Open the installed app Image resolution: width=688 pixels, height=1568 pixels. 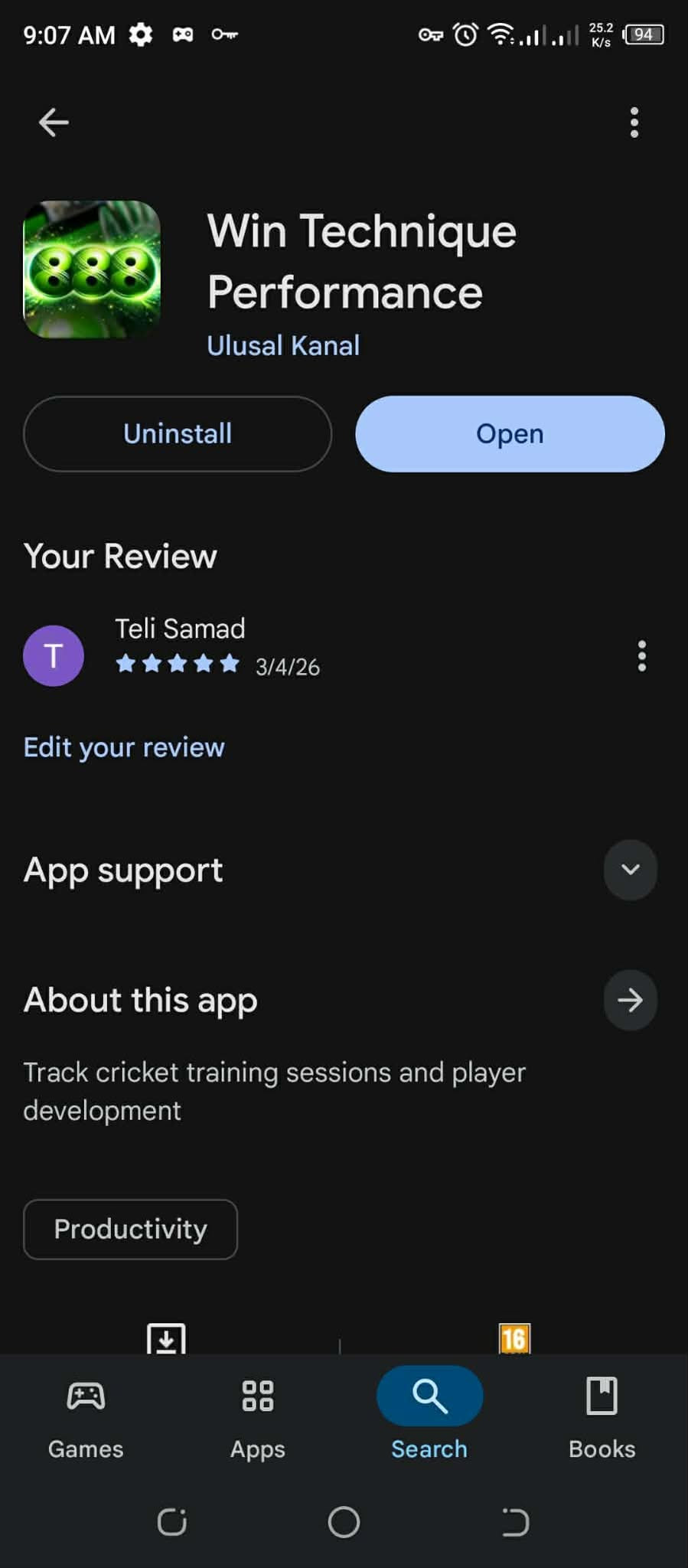pos(510,434)
